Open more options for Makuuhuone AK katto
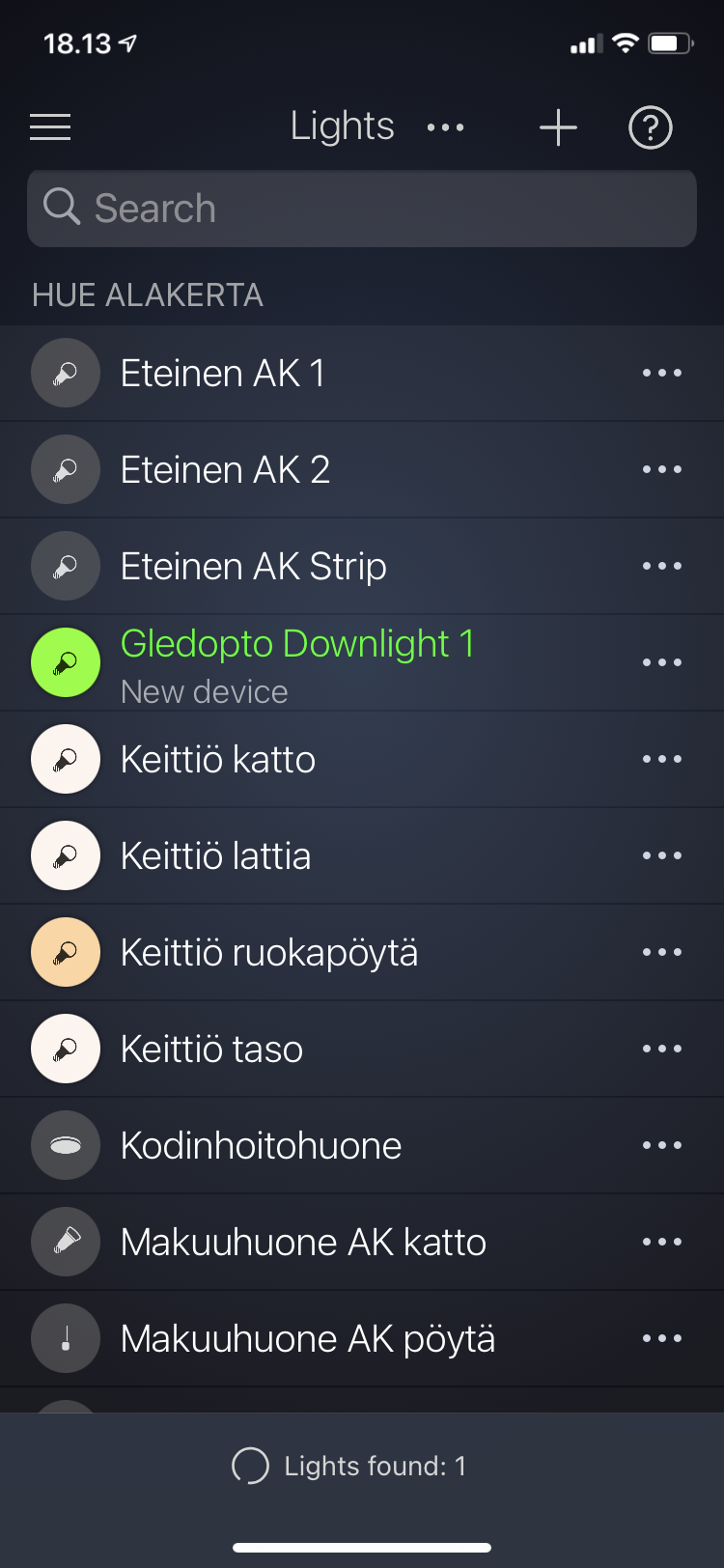This screenshot has height=1568, width=724. (662, 1243)
